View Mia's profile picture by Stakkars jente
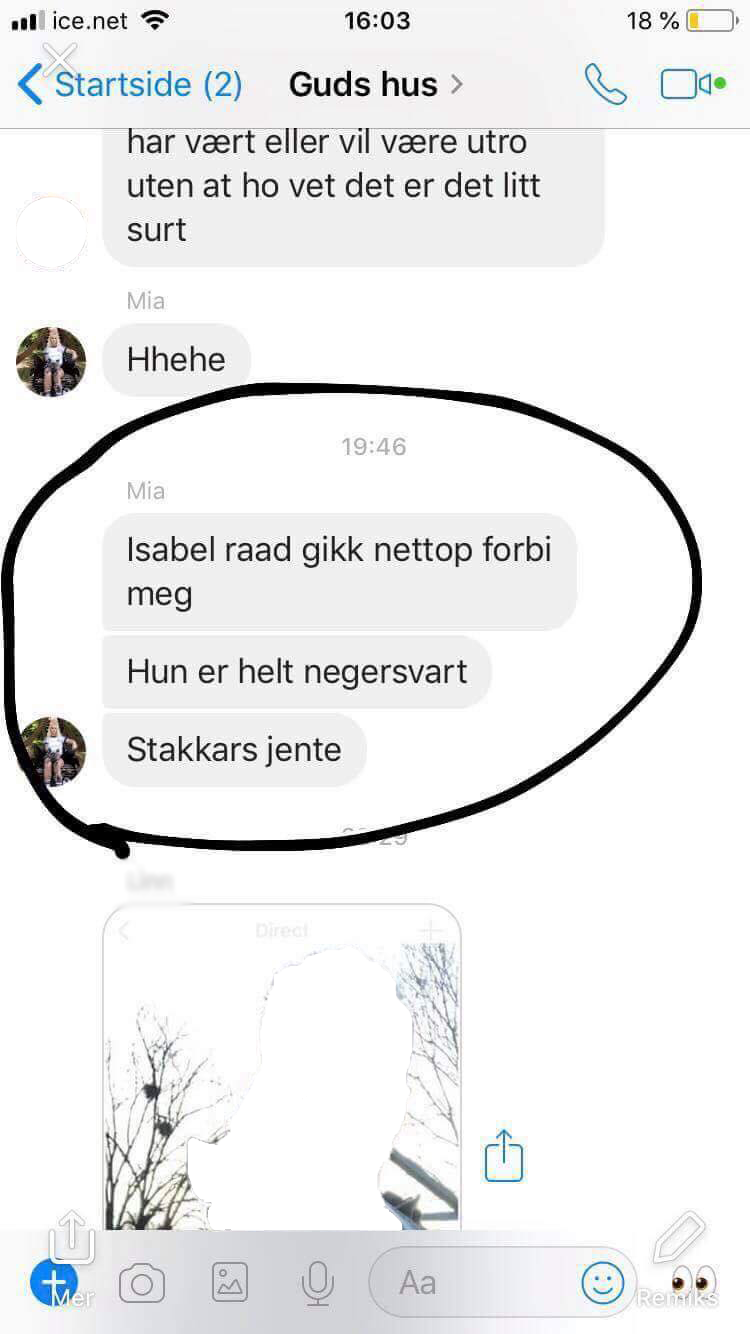This screenshot has height=1334, width=750. pos(51,752)
